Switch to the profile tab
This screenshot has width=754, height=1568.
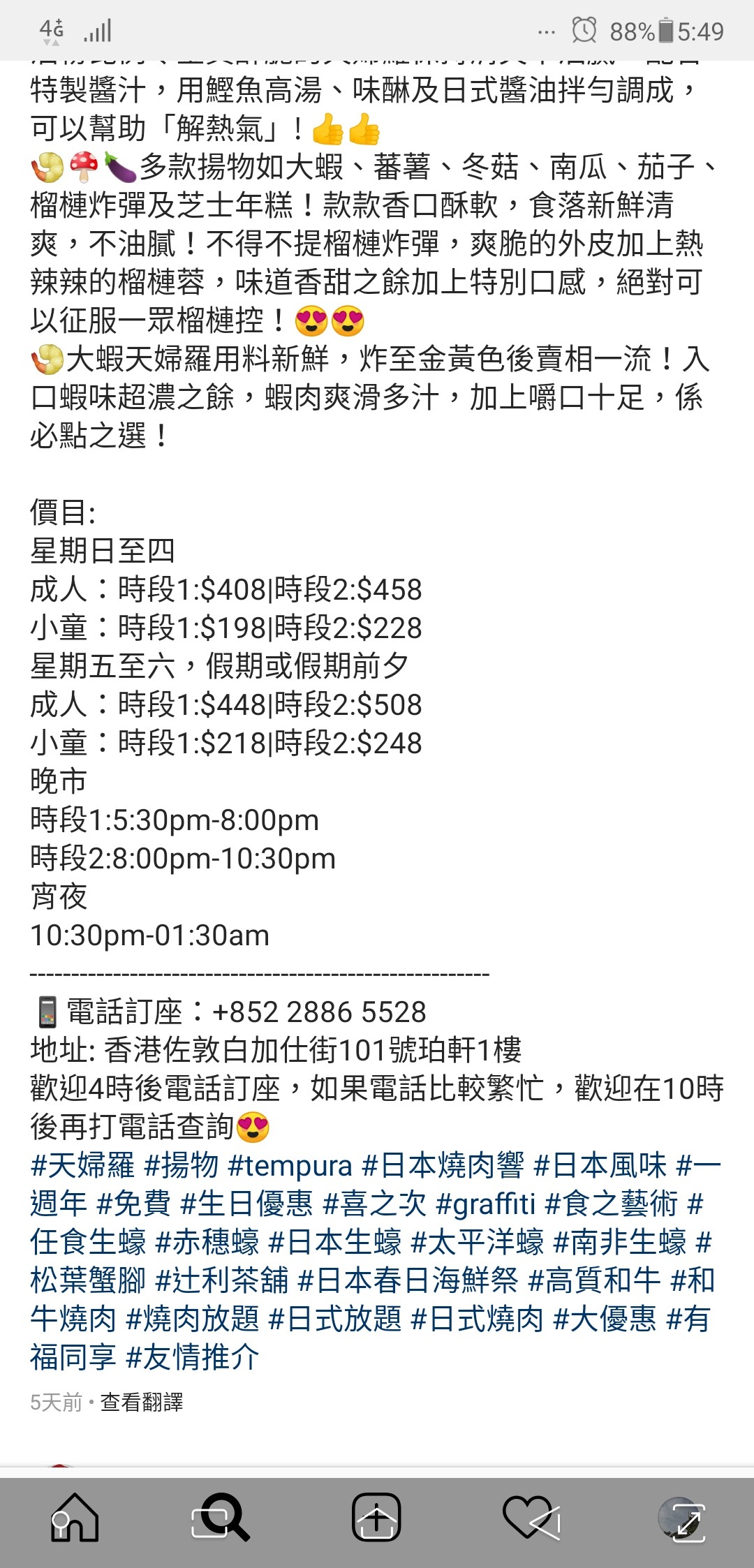tap(681, 1518)
